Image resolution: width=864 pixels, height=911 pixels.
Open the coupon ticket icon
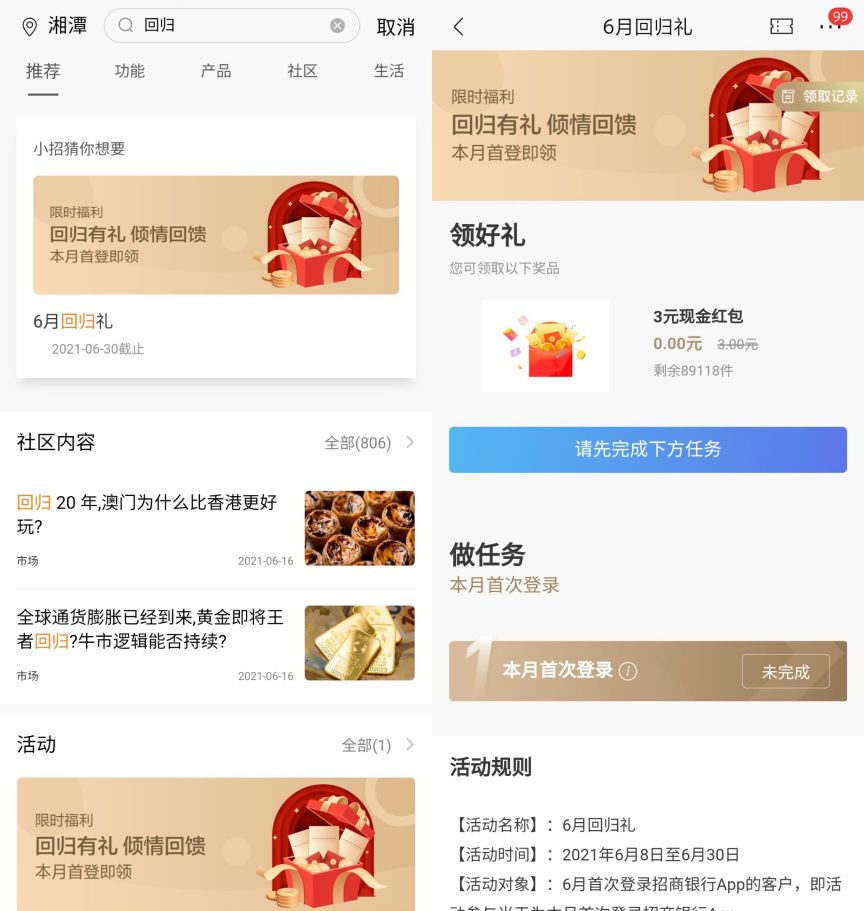[781, 27]
